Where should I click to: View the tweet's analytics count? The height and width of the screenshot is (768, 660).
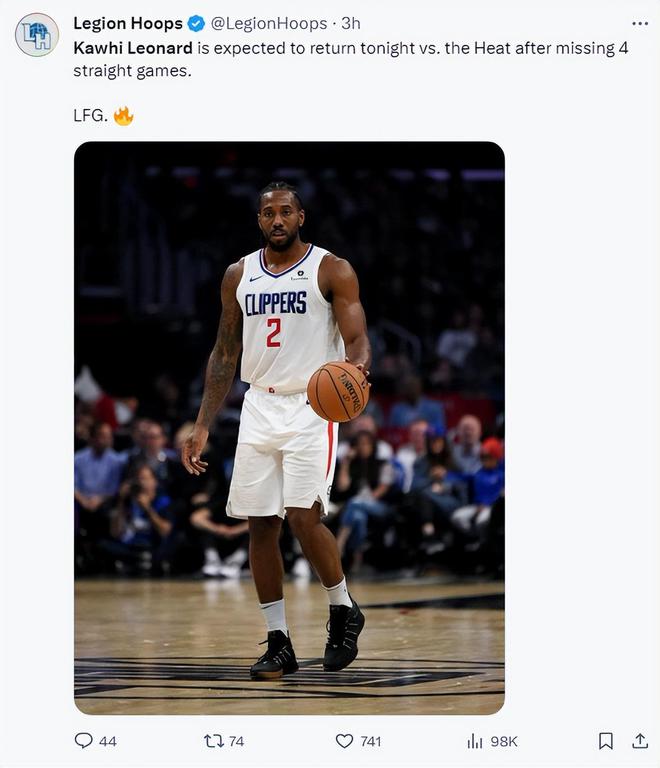pyautogui.click(x=476, y=741)
